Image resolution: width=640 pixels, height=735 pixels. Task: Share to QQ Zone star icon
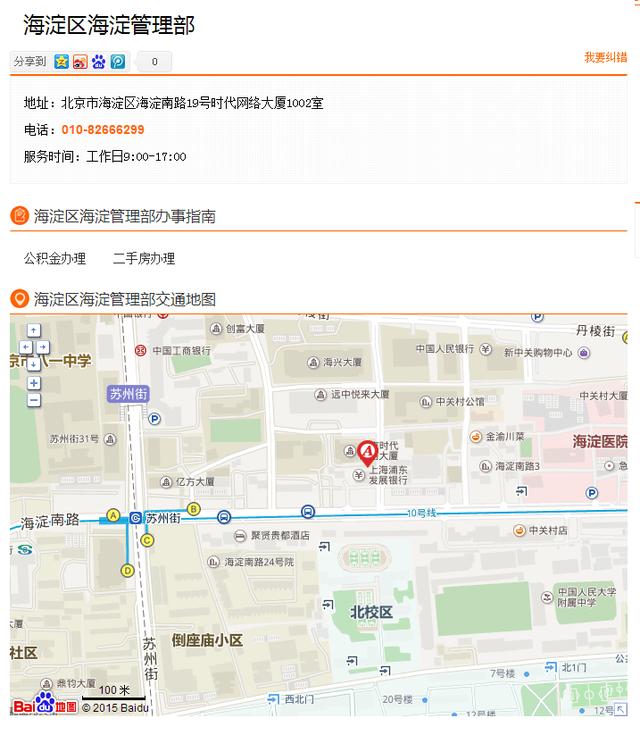point(61,61)
